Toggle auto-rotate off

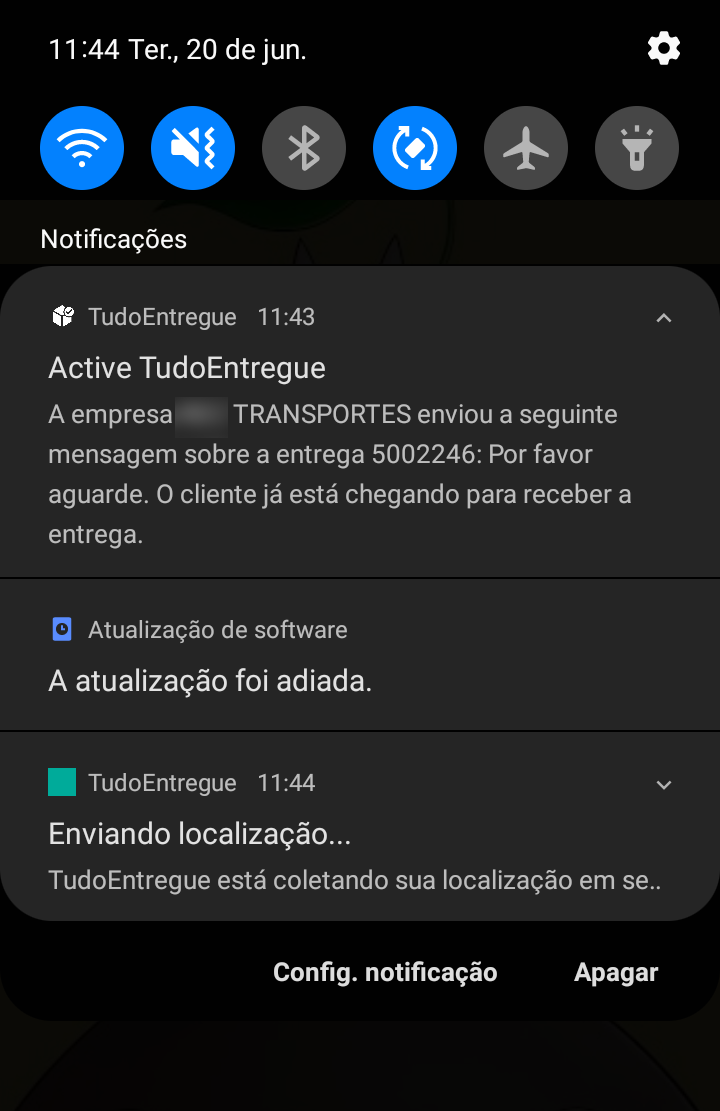point(414,147)
